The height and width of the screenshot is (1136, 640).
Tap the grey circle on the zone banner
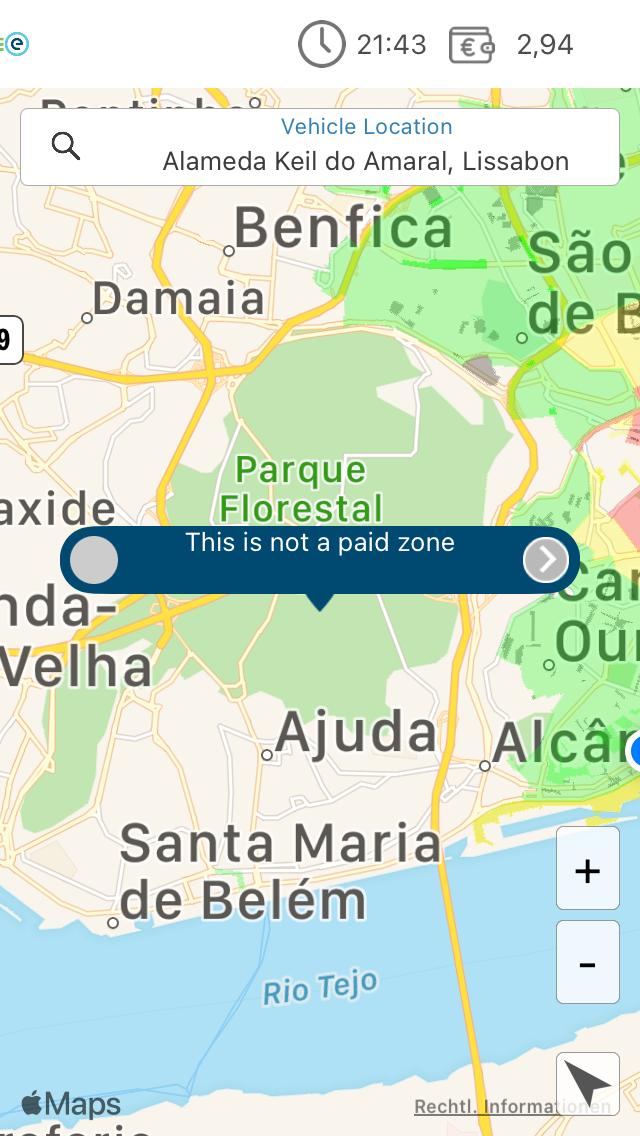94,560
